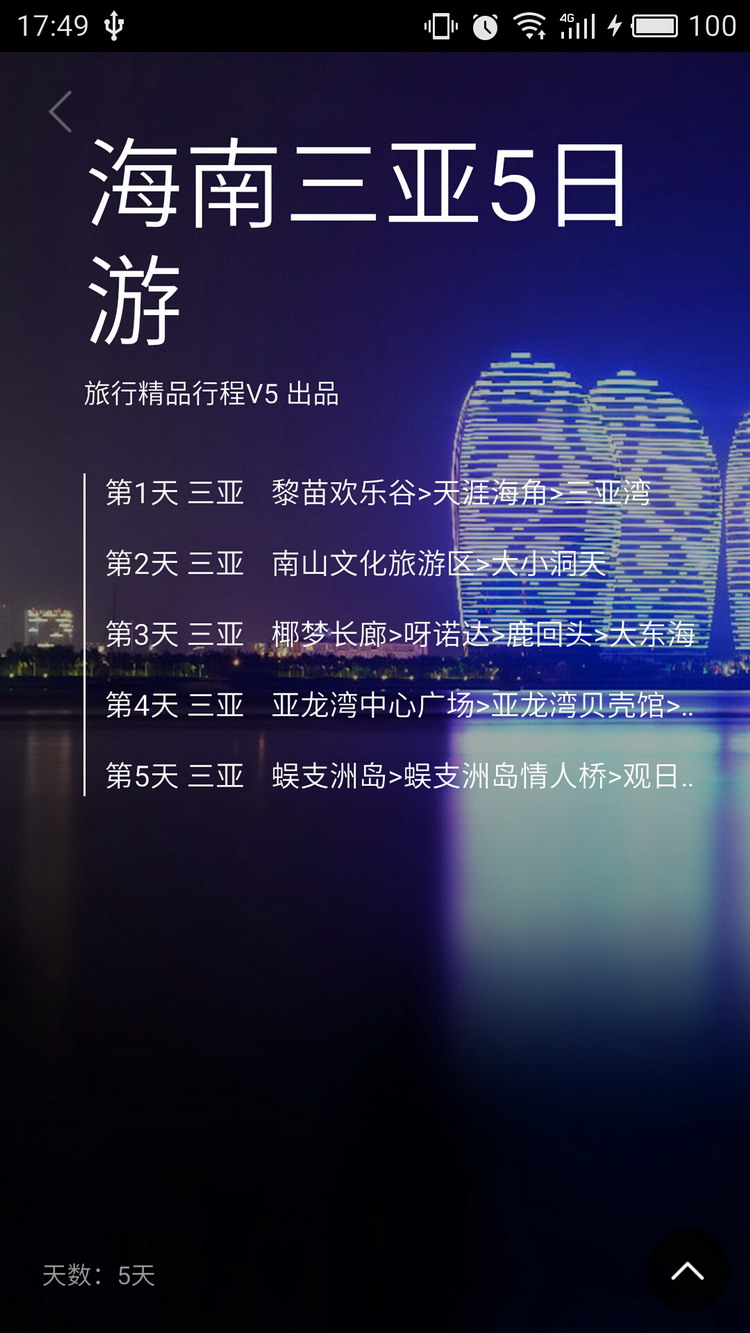Tap the up-arrow floating button
Screen dimensions: 750x1333
[x=687, y=1271]
